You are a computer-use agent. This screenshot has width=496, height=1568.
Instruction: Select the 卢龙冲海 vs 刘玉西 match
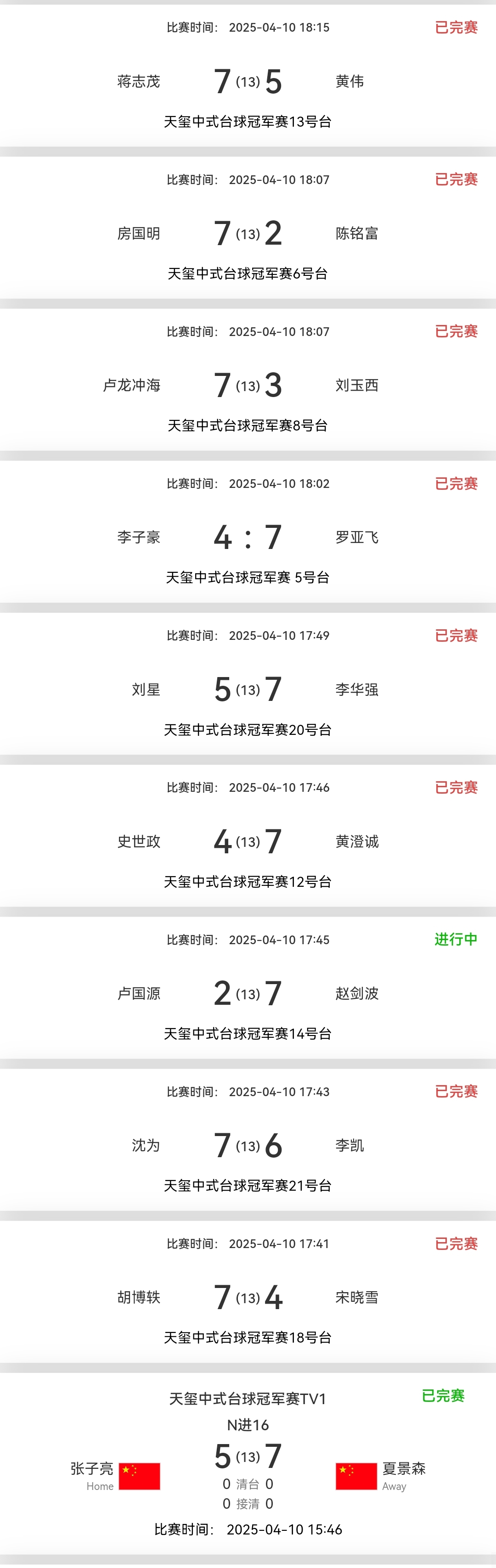coord(248,385)
